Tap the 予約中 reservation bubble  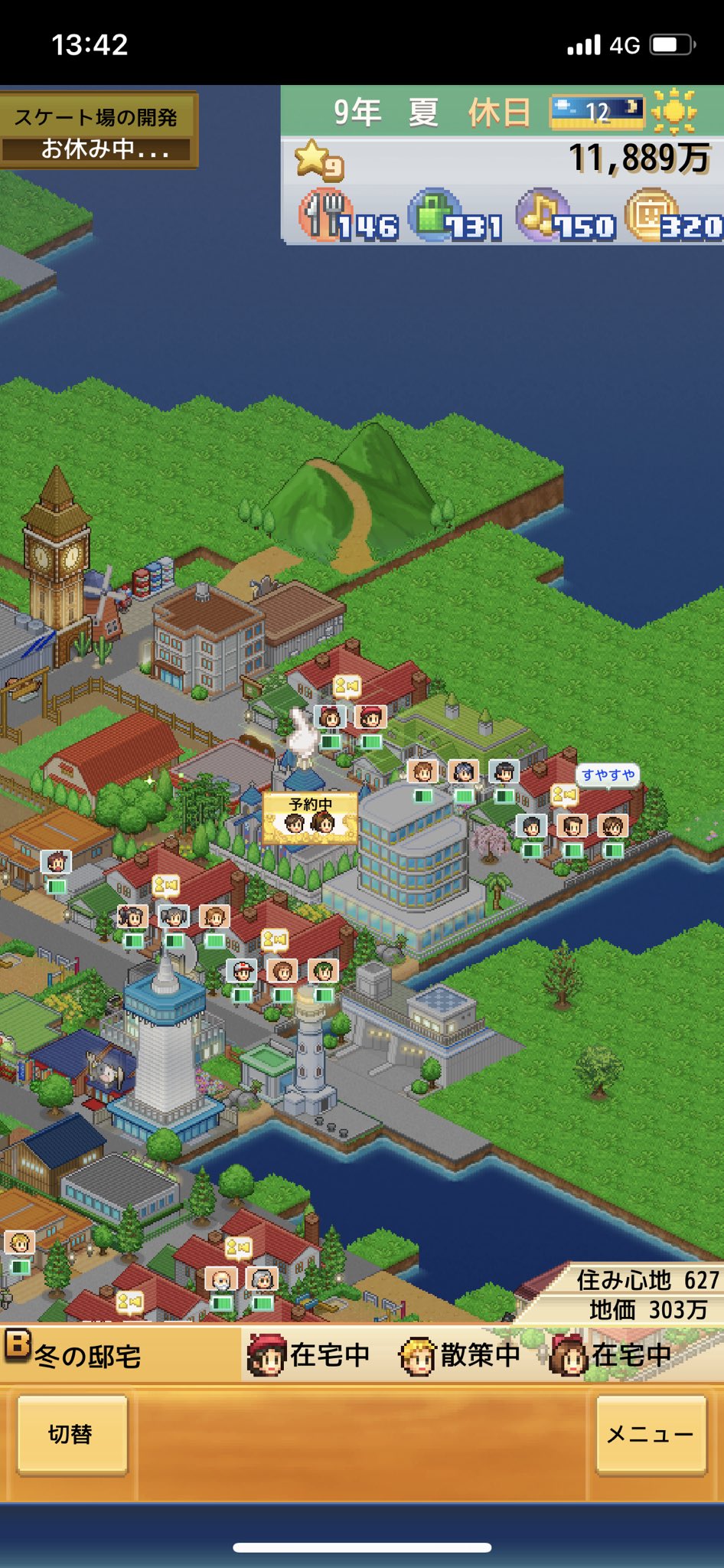311,818
